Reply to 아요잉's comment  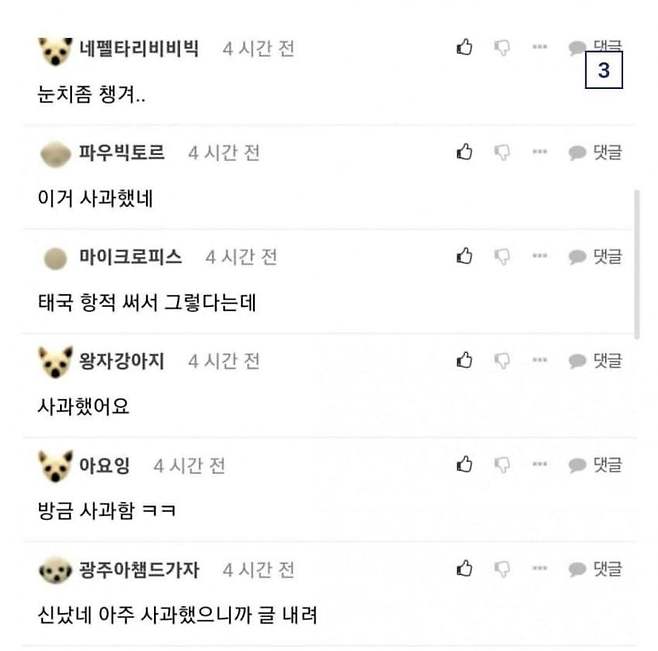[595, 464]
